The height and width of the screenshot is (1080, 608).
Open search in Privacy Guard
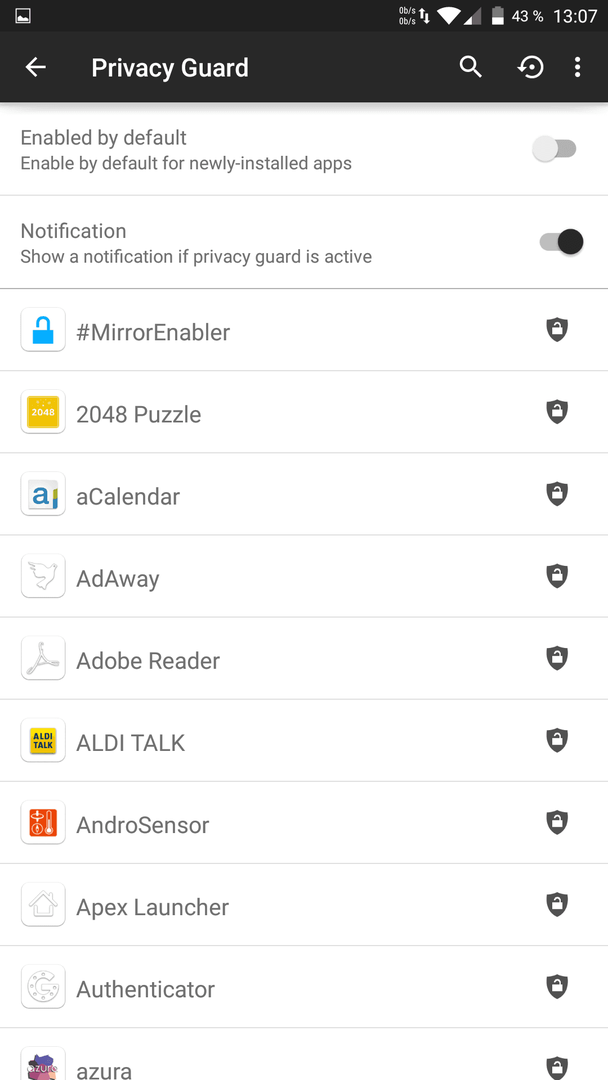click(x=471, y=67)
